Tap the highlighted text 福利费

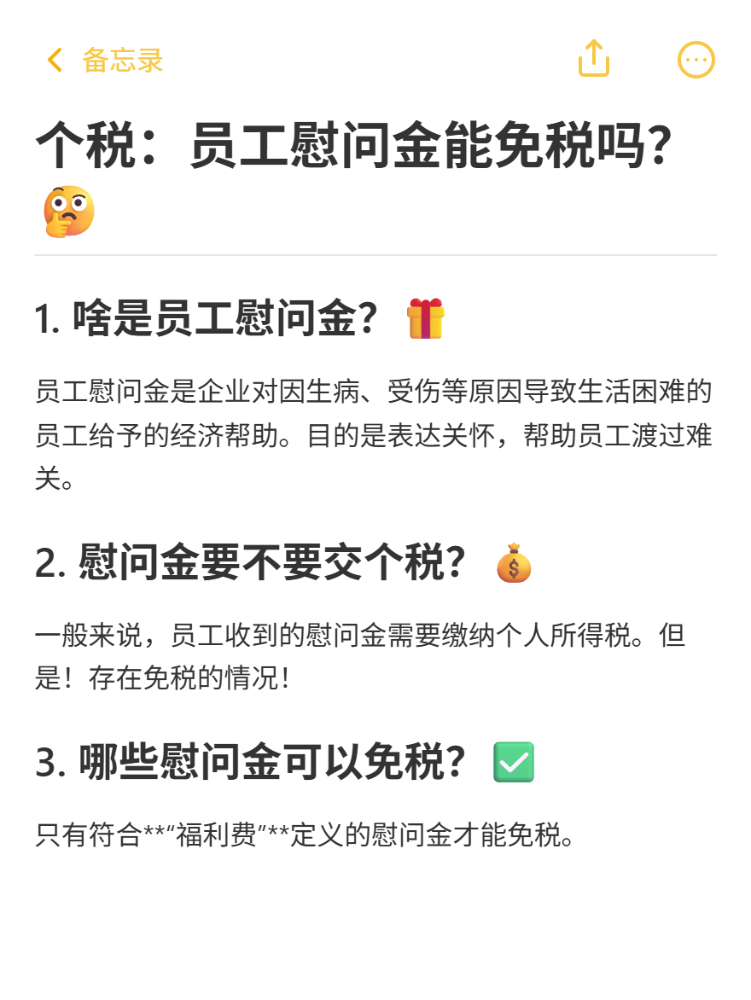[x=210, y=838]
